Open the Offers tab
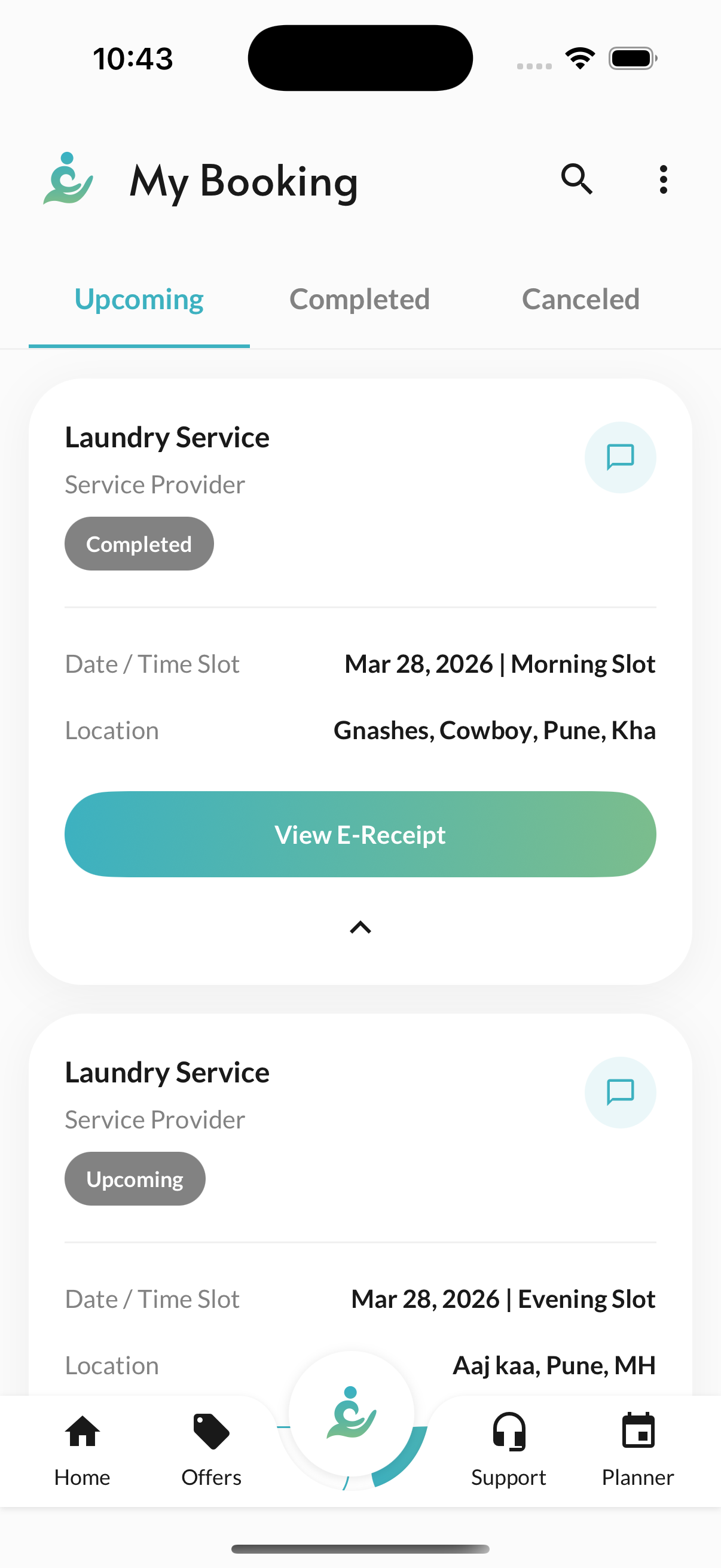The image size is (721, 1568). (x=211, y=1450)
